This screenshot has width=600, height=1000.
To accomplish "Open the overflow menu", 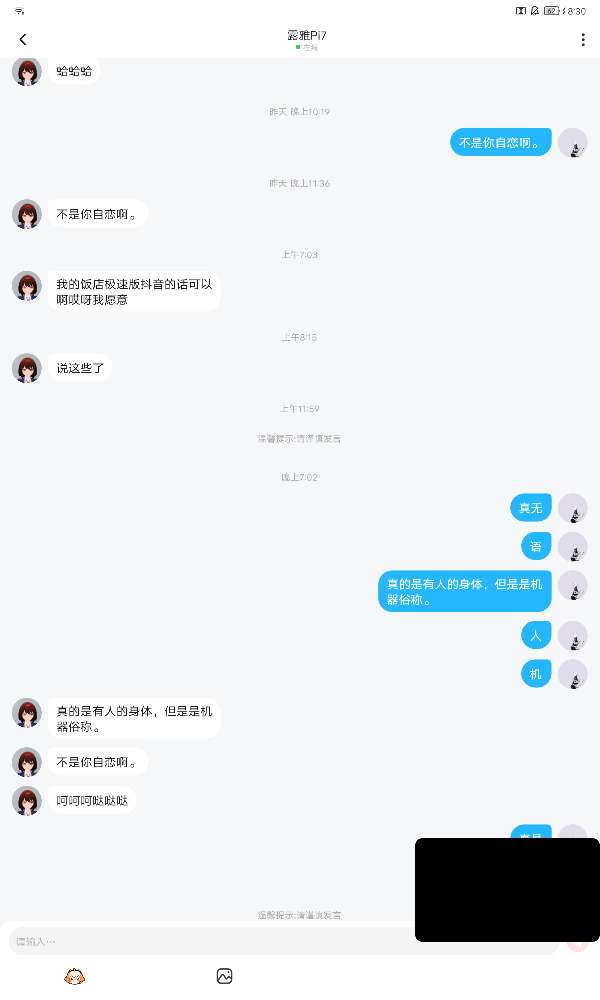I will (x=583, y=40).
